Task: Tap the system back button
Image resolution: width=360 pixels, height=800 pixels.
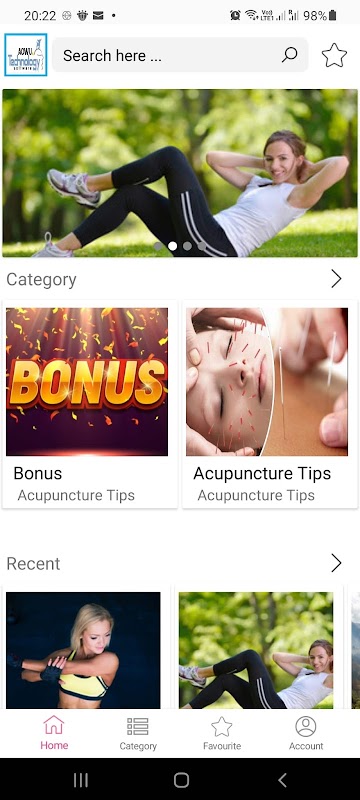Action: pos(282,780)
